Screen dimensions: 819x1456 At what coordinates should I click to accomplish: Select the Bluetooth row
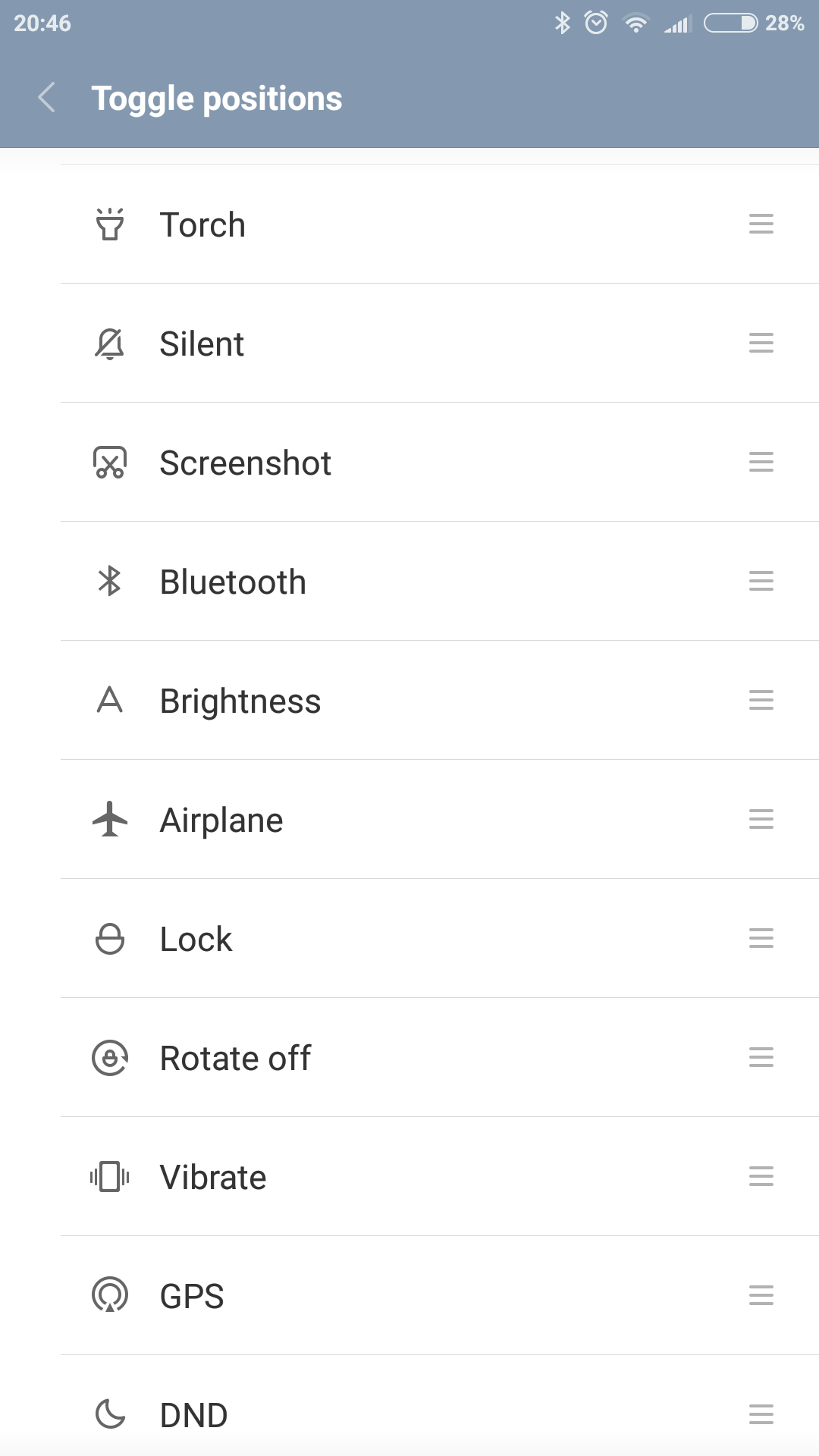440,582
